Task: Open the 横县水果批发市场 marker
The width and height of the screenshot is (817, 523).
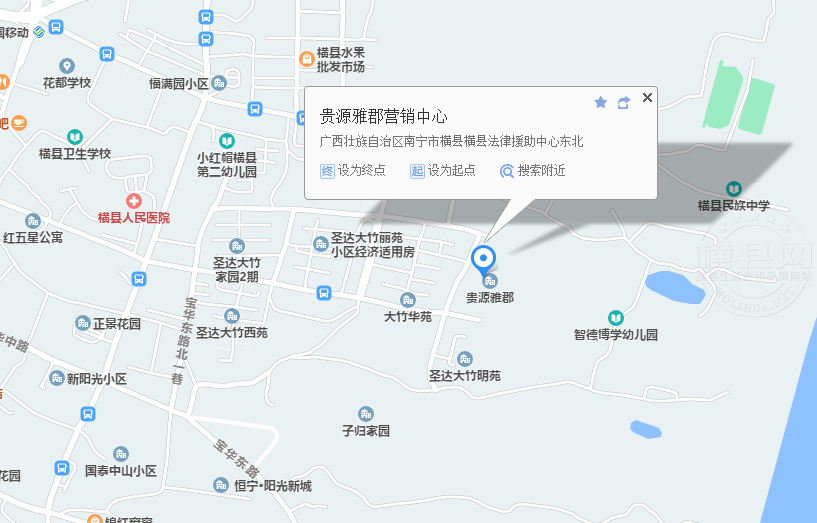Action: 307,59
